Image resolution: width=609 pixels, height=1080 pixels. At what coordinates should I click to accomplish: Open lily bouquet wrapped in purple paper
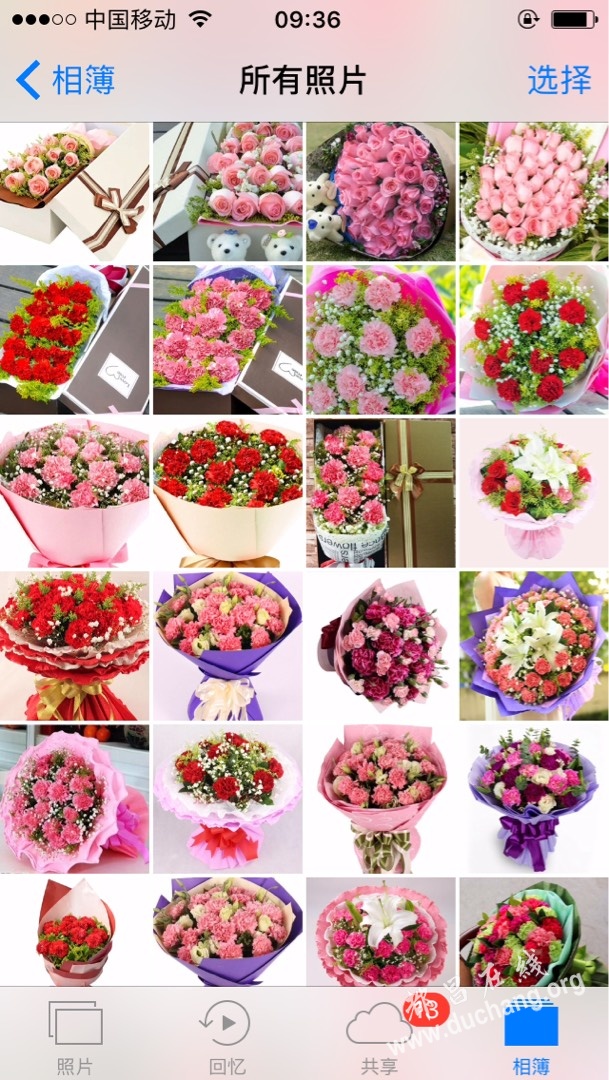coord(533,646)
